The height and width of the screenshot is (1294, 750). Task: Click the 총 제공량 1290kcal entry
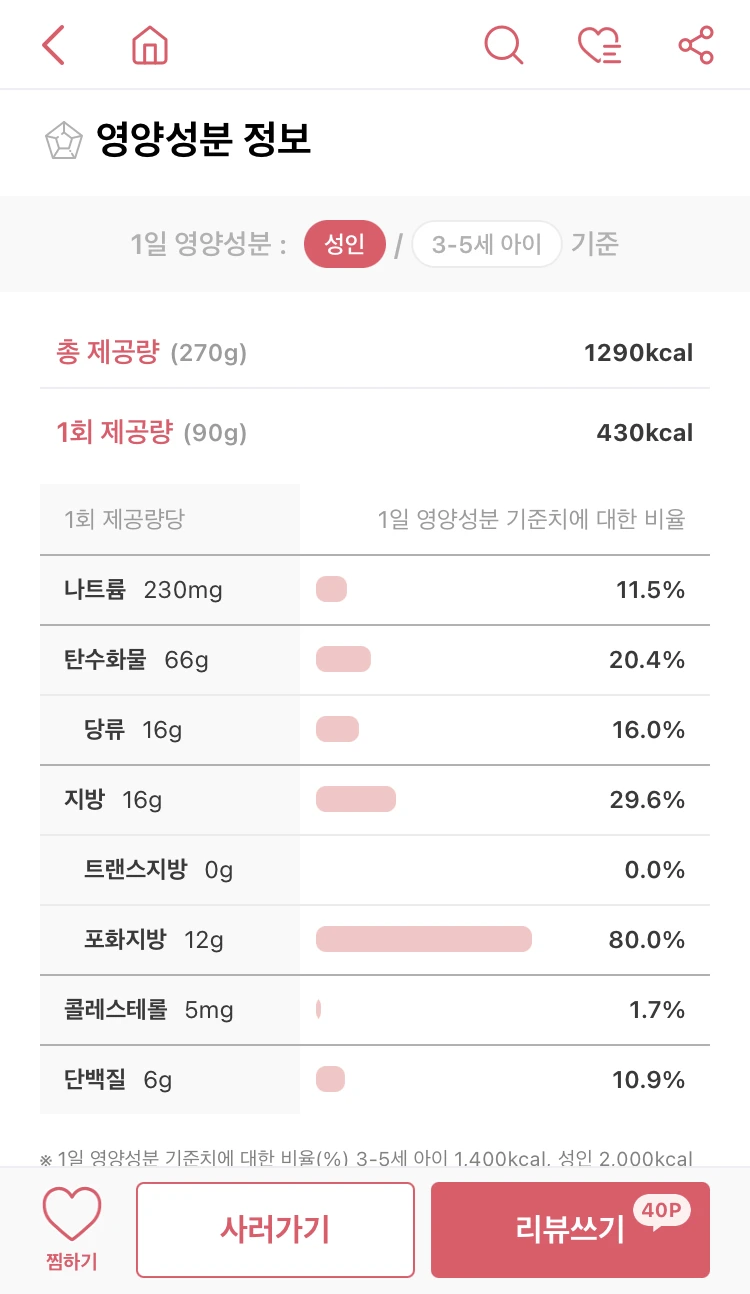[x=375, y=352]
